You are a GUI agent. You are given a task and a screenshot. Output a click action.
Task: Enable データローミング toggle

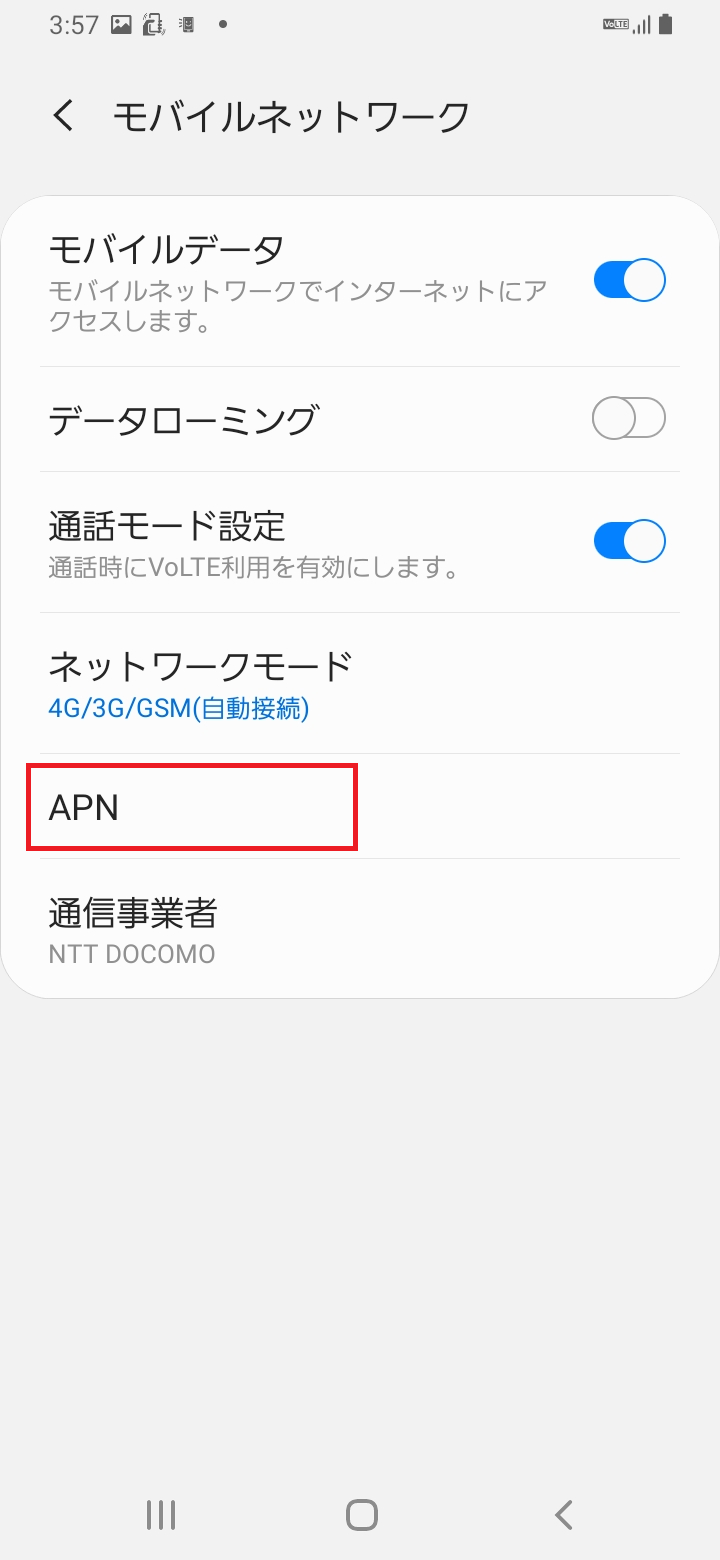(x=629, y=418)
